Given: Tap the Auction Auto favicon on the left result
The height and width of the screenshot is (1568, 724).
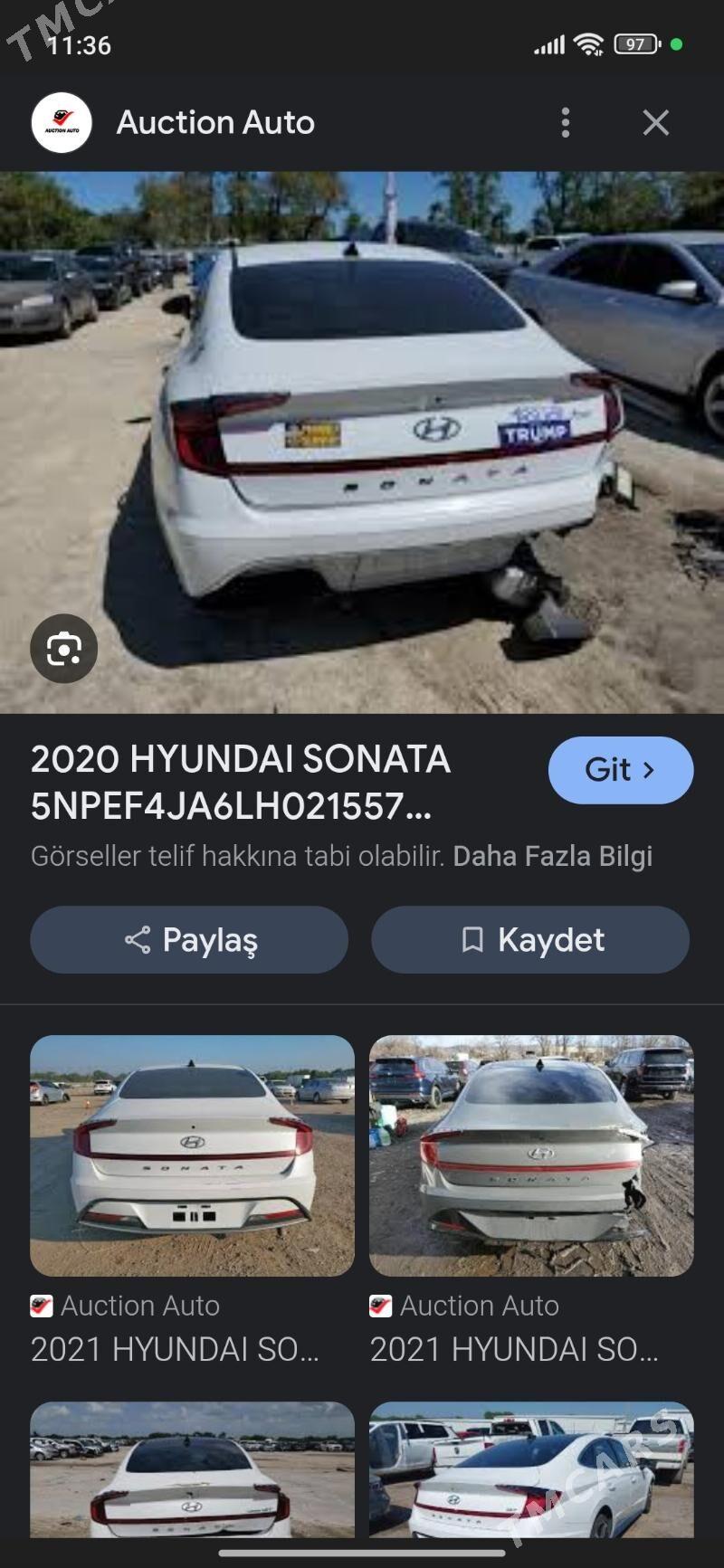Looking at the screenshot, I should click(x=40, y=1305).
